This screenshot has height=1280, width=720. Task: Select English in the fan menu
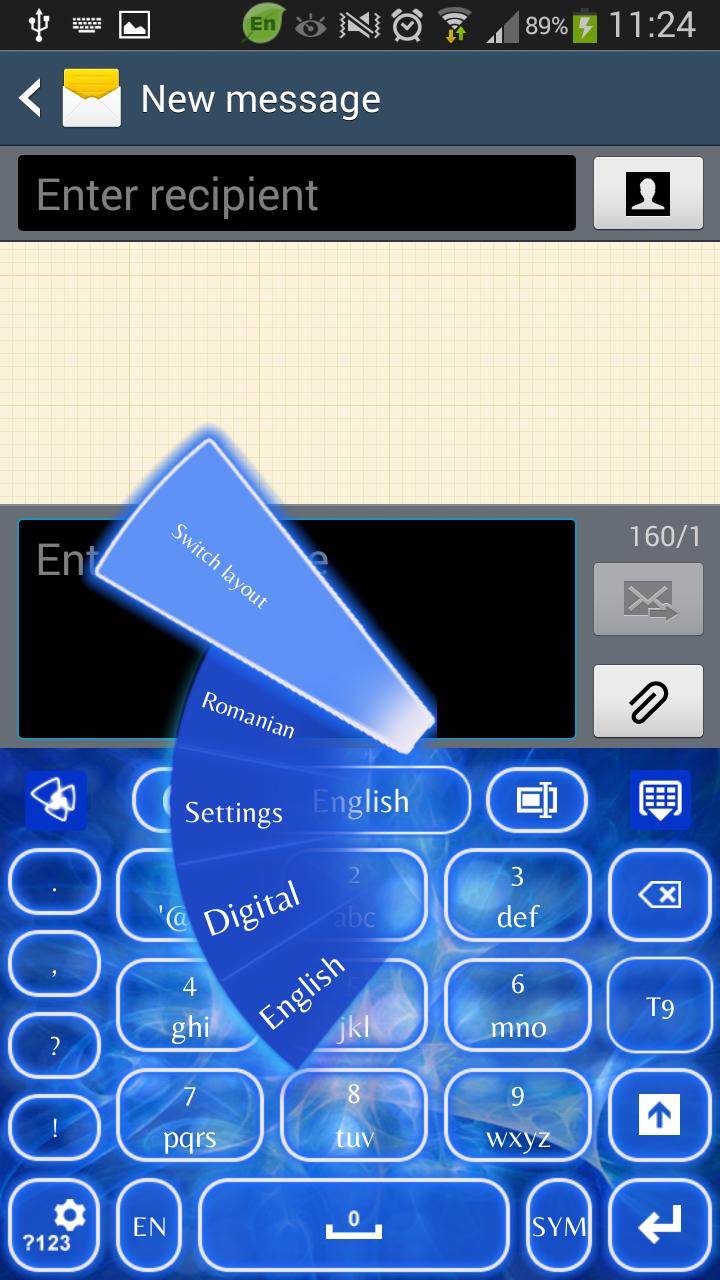point(302,992)
